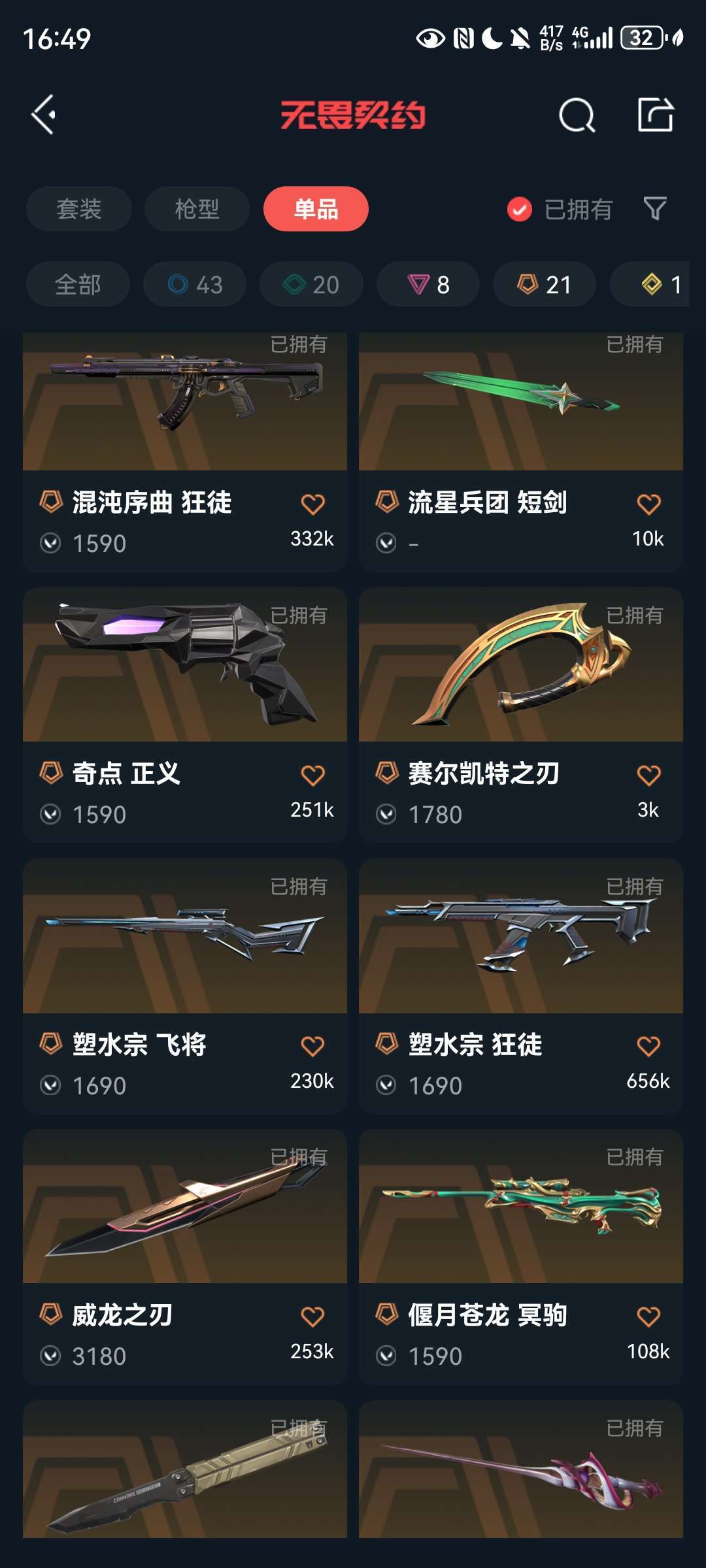706x1568 pixels.
Task: Share this collection page
Action: pyautogui.click(x=656, y=115)
